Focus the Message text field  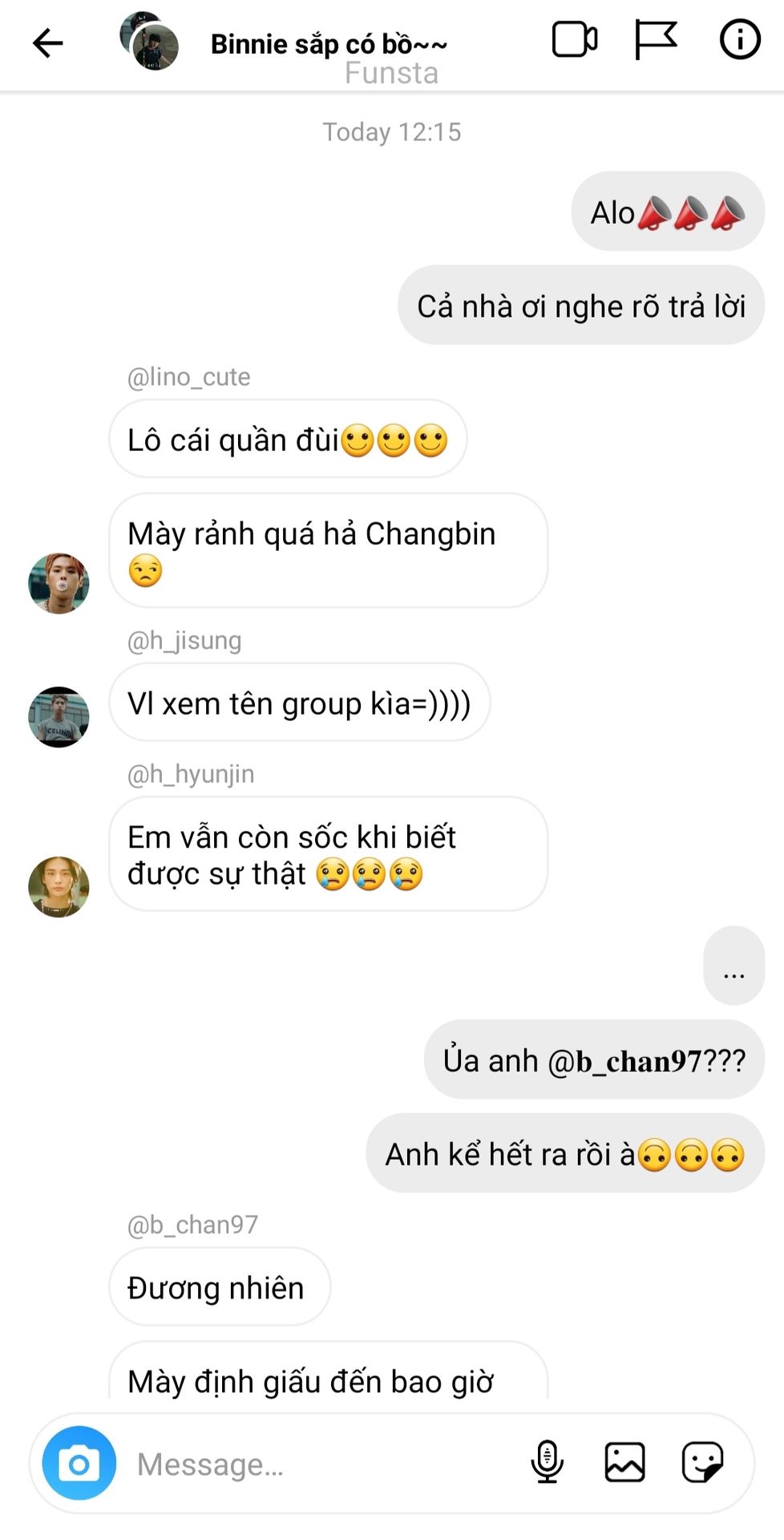321,1464
